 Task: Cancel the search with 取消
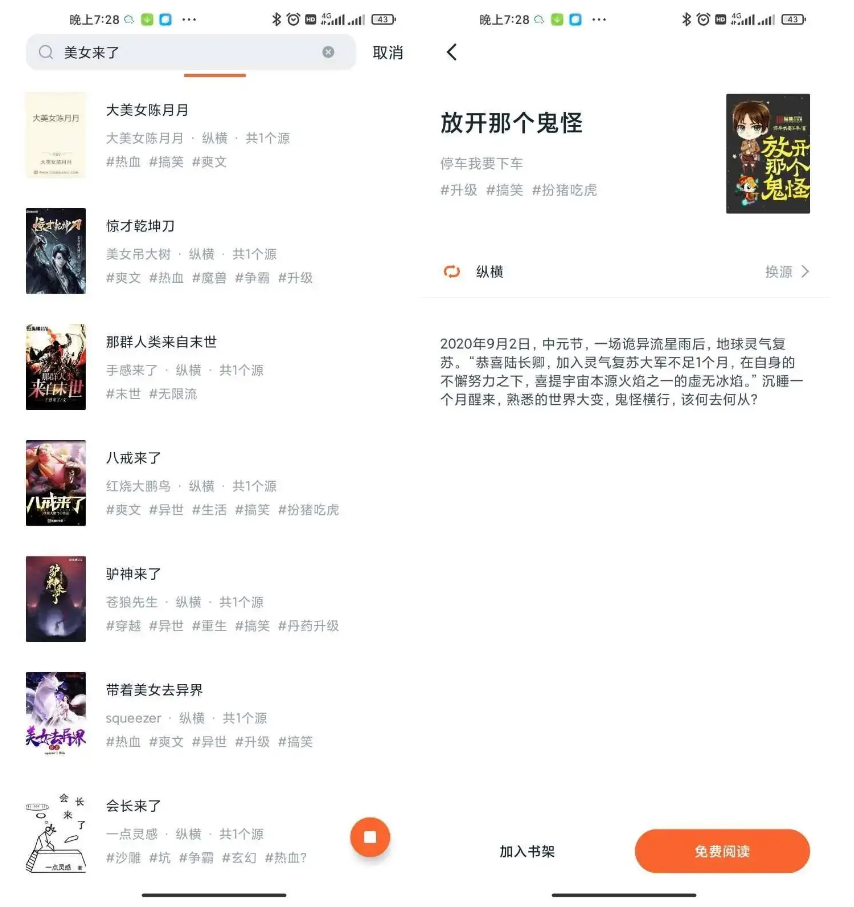click(387, 52)
